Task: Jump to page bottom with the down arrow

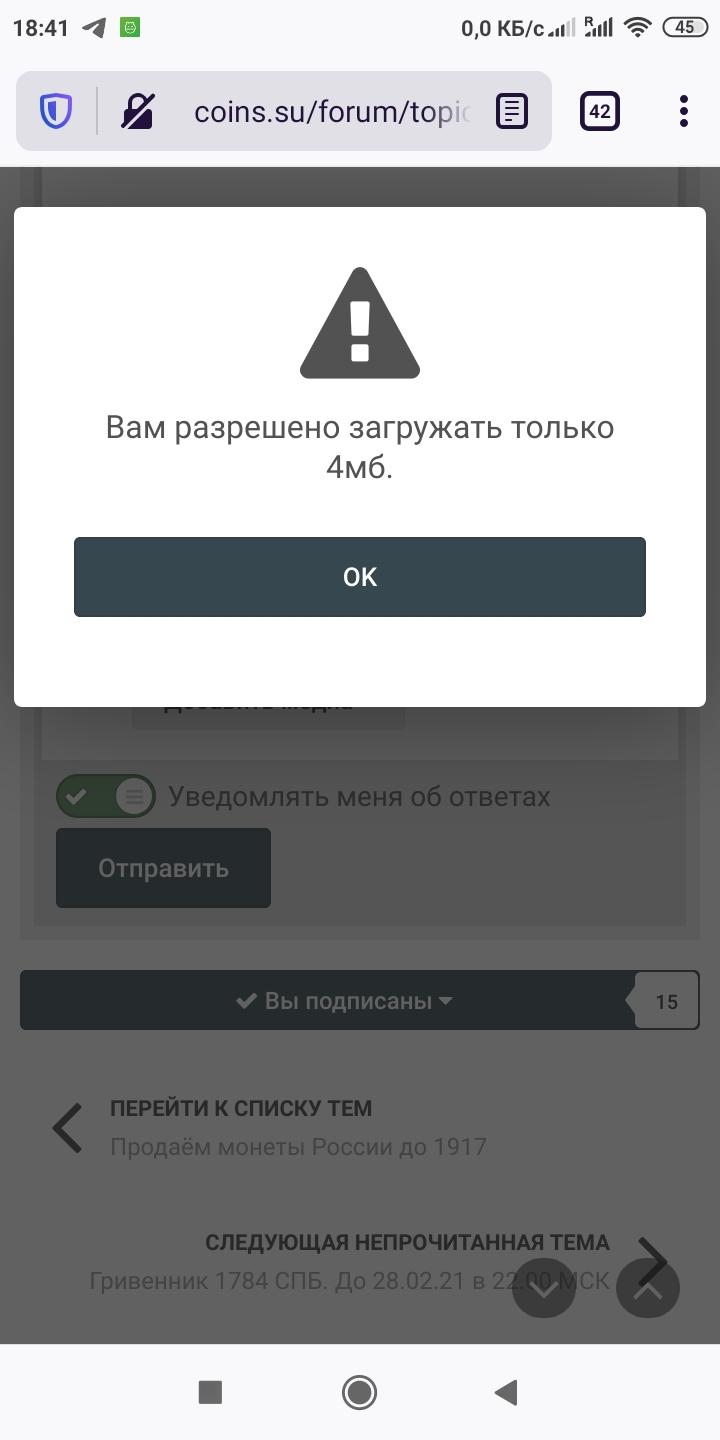Action: coord(544,1288)
